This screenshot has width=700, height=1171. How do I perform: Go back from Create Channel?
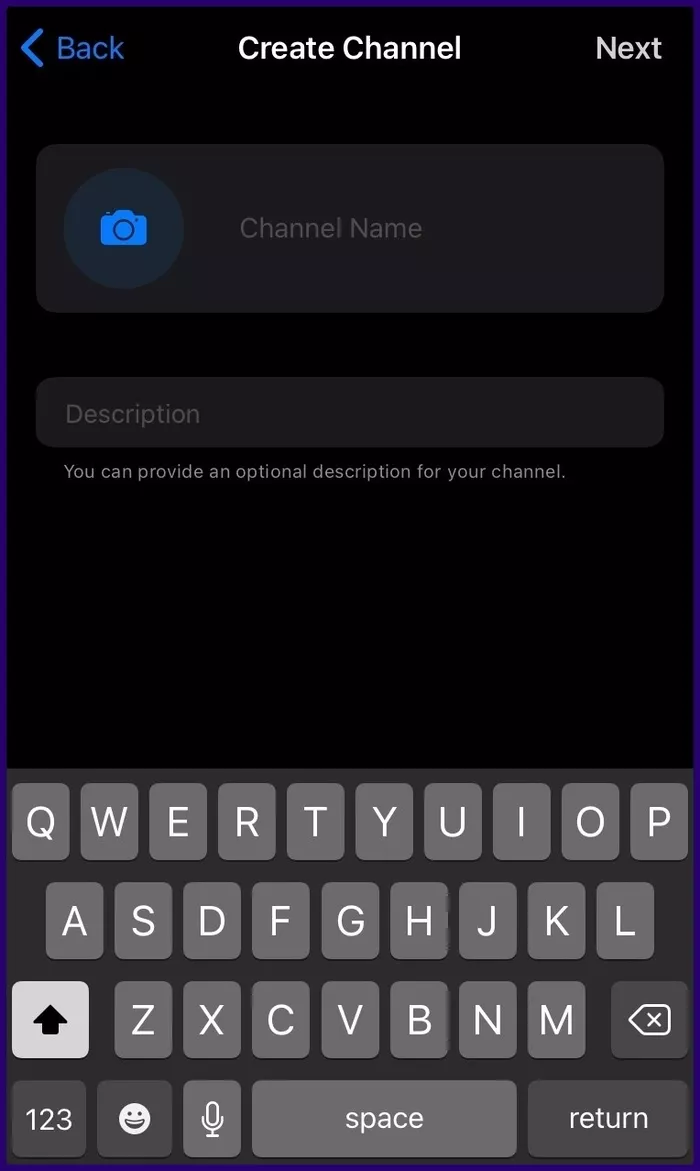72,48
